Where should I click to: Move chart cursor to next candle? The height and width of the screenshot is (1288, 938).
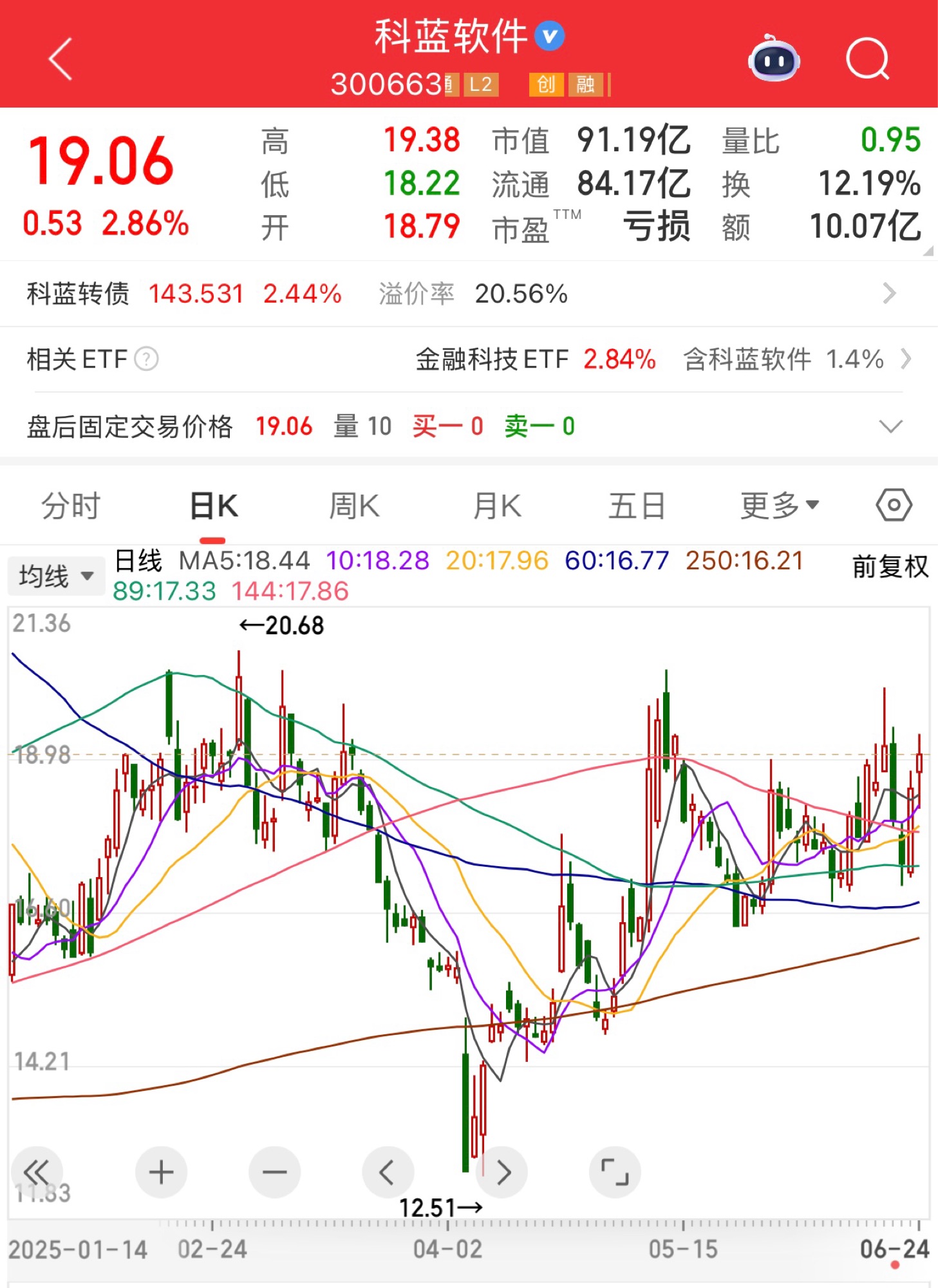pos(502,1172)
